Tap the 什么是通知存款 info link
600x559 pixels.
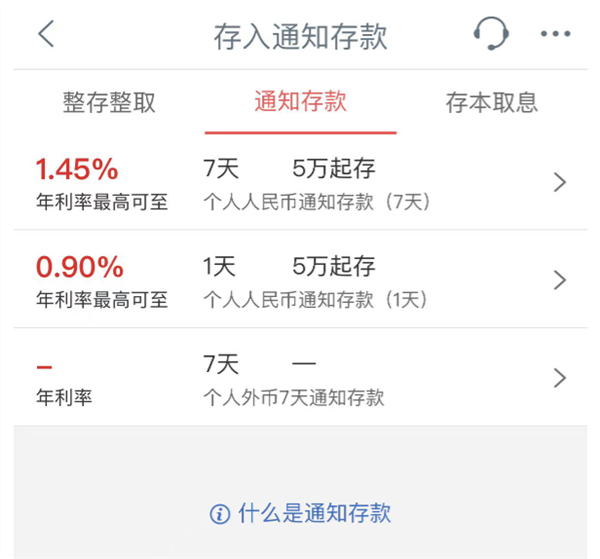point(301,514)
